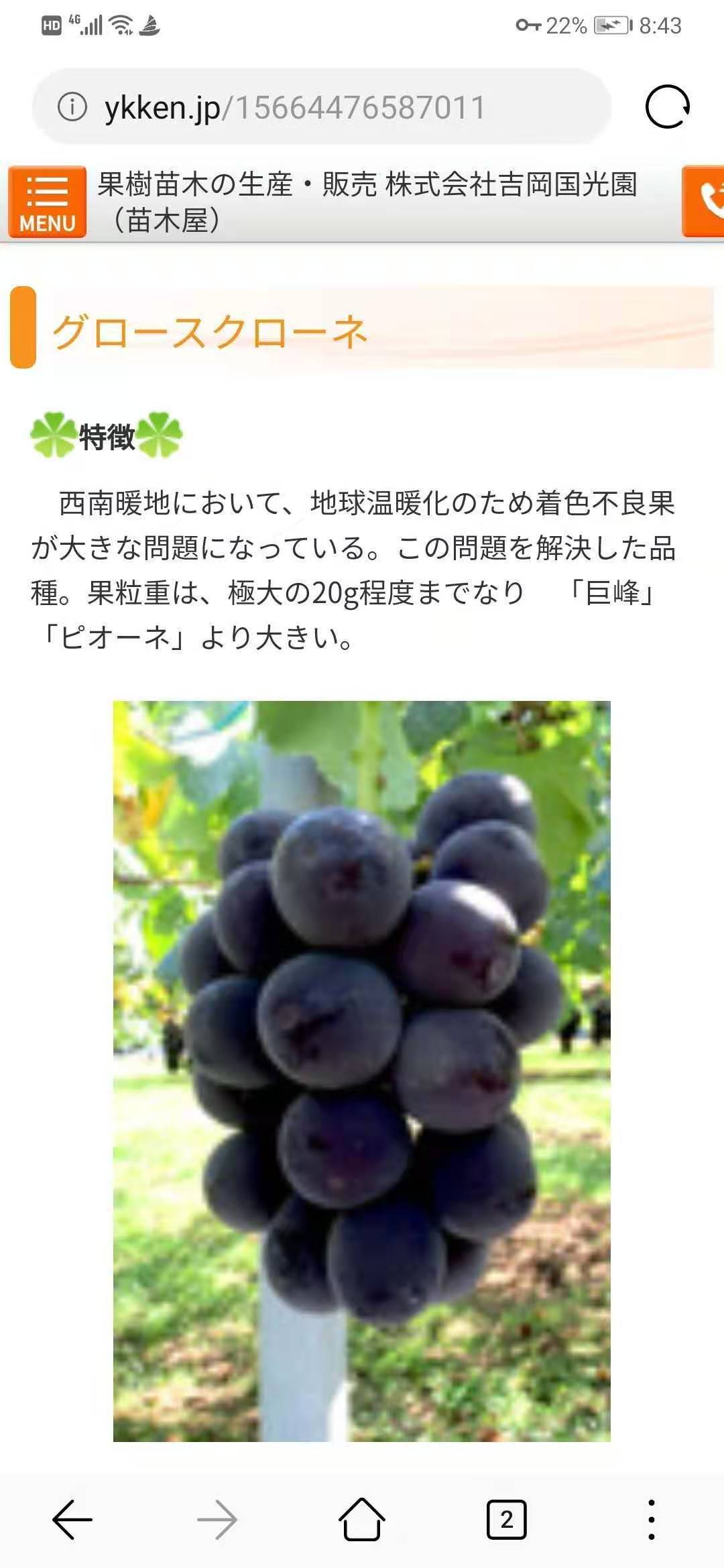Go to the browser home page

pos(362,1520)
